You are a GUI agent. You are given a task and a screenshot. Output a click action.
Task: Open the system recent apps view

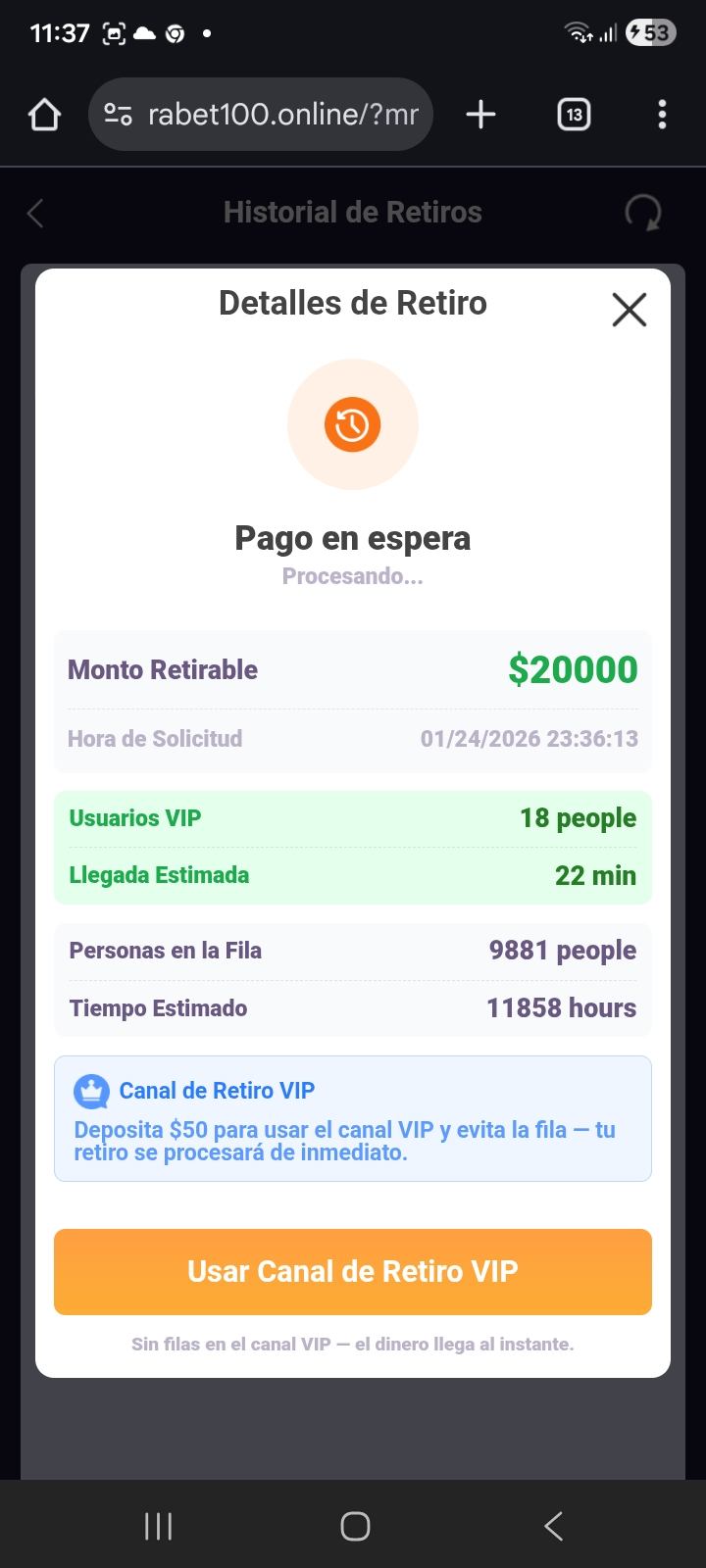[x=158, y=1526]
